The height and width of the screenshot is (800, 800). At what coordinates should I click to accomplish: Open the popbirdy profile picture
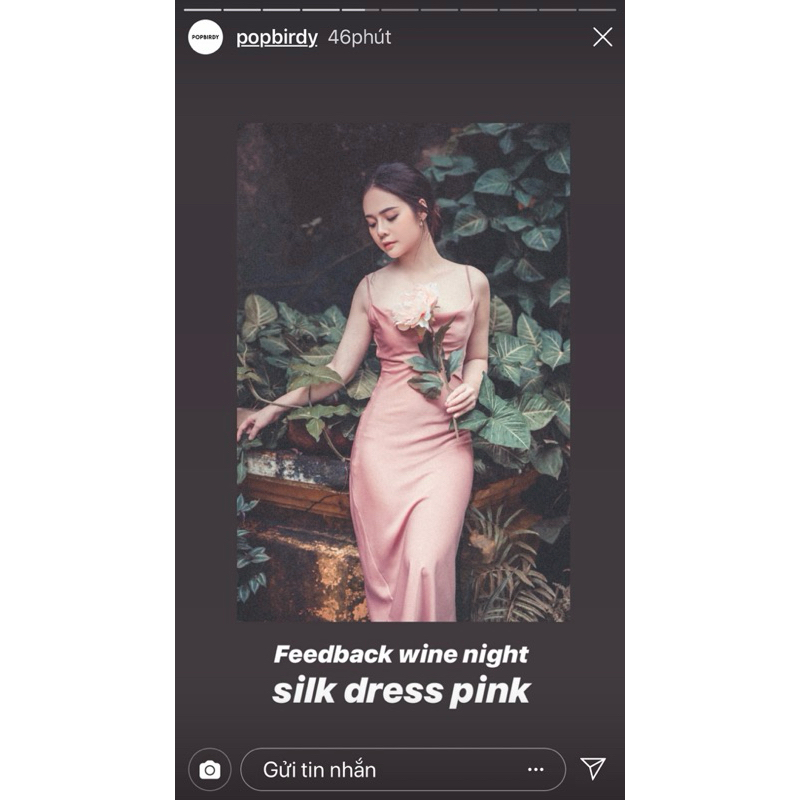click(x=205, y=37)
